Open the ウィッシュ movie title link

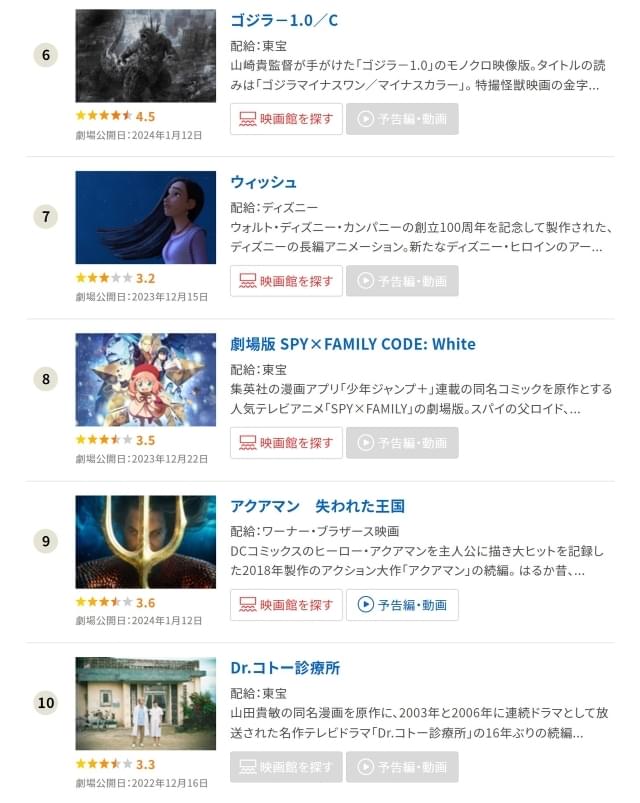pyautogui.click(x=263, y=182)
